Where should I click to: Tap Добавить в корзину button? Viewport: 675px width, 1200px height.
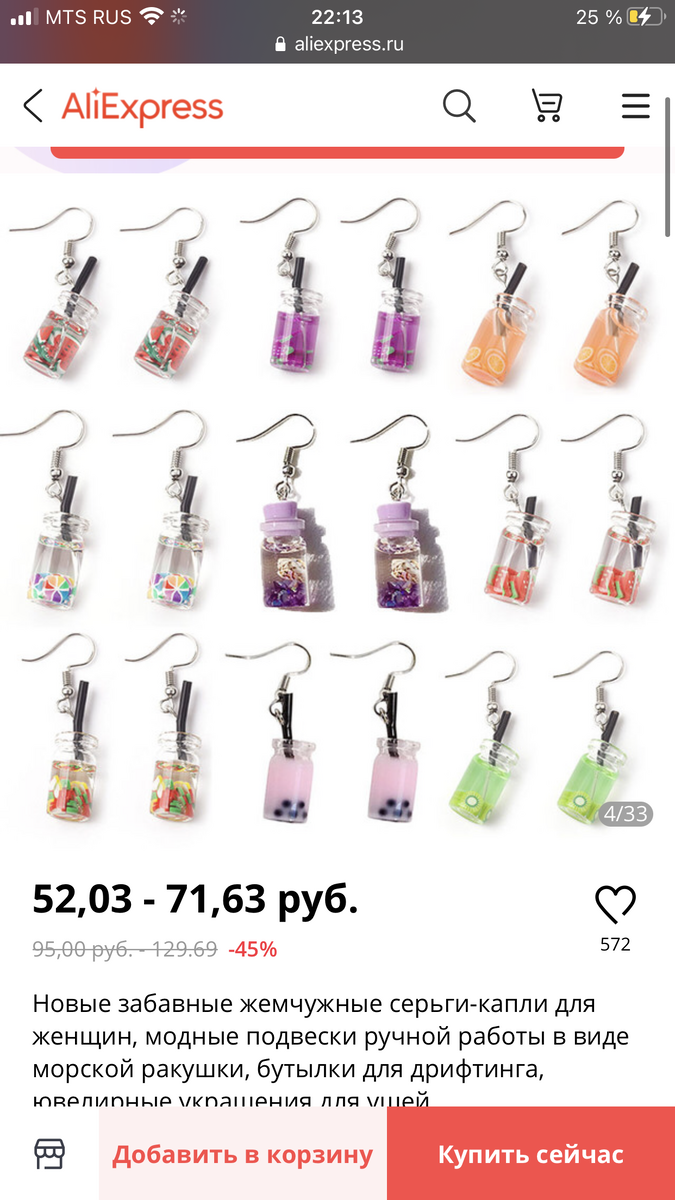(x=242, y=1155)
